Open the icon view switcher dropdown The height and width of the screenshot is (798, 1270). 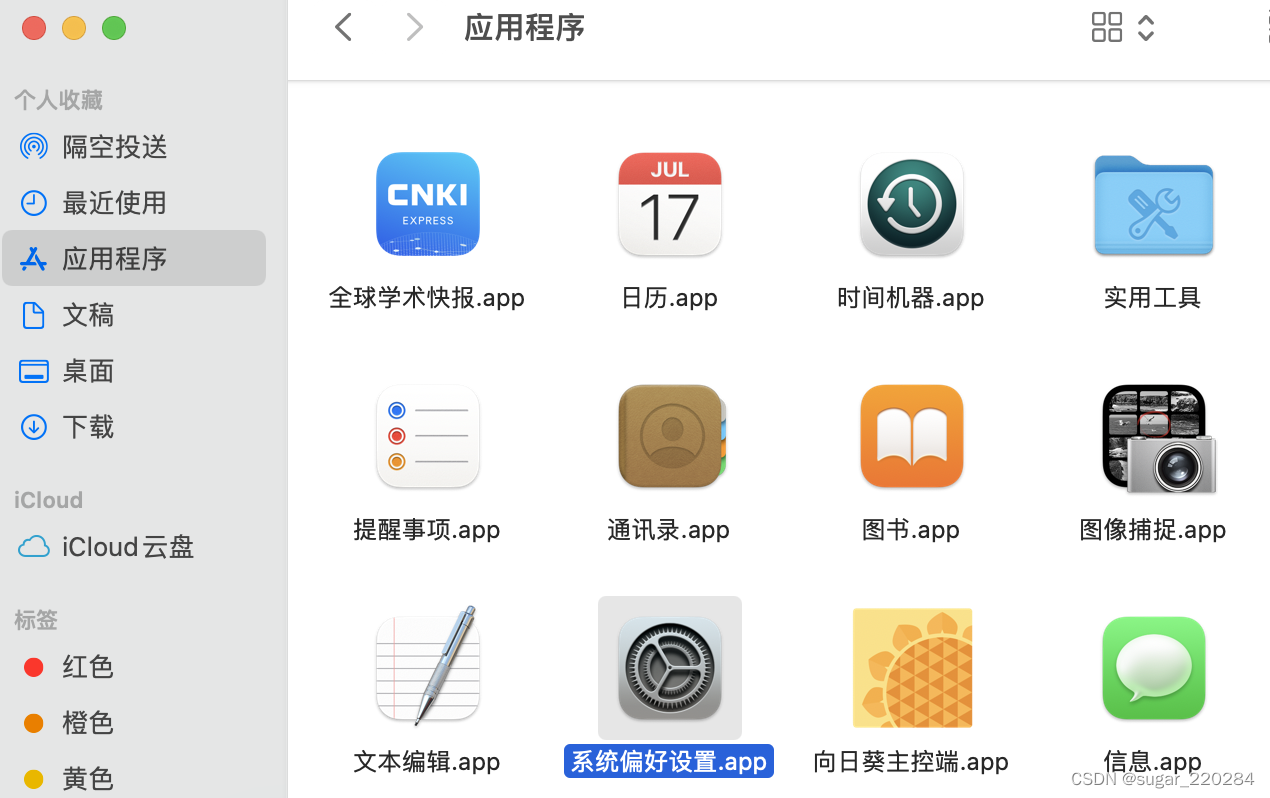pos(1123,27)
